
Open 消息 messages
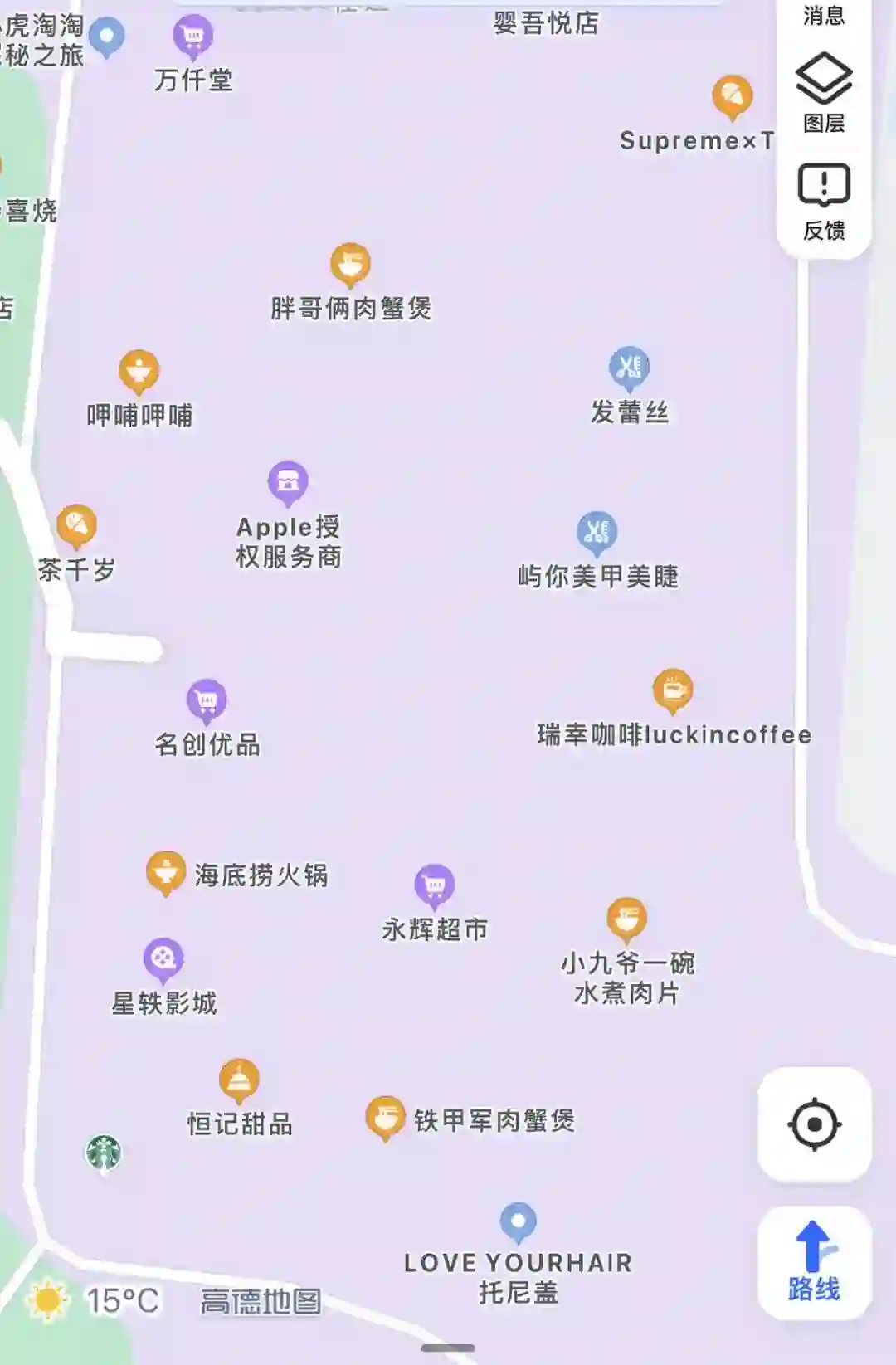coord(823,15)
